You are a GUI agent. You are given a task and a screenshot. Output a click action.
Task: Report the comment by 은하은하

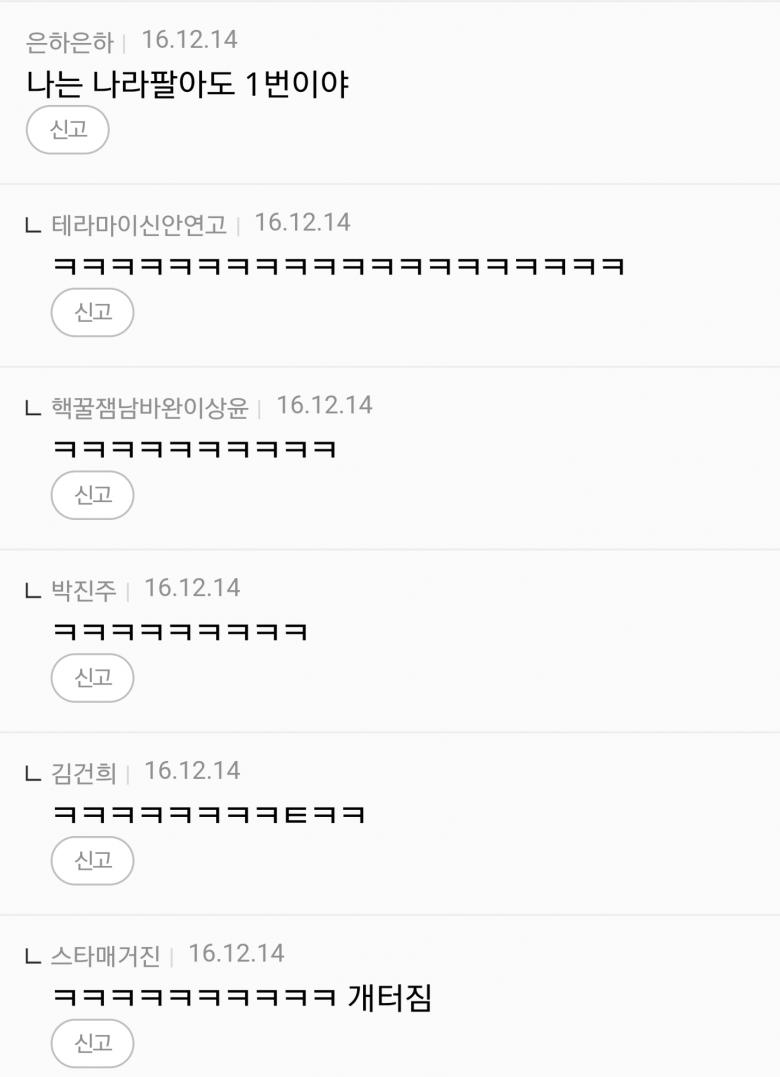pos(67,130)
